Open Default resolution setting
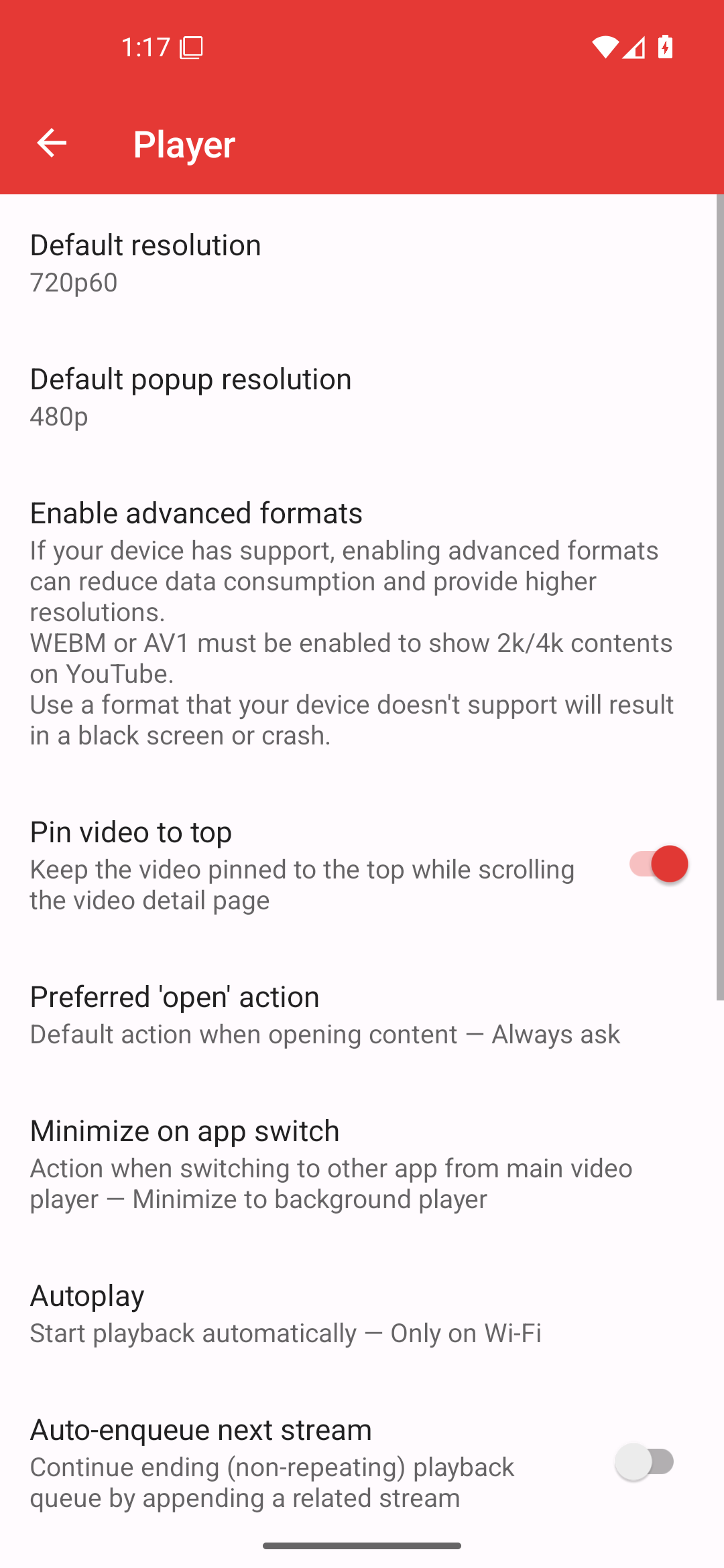724x1568 pixels. 362,262
